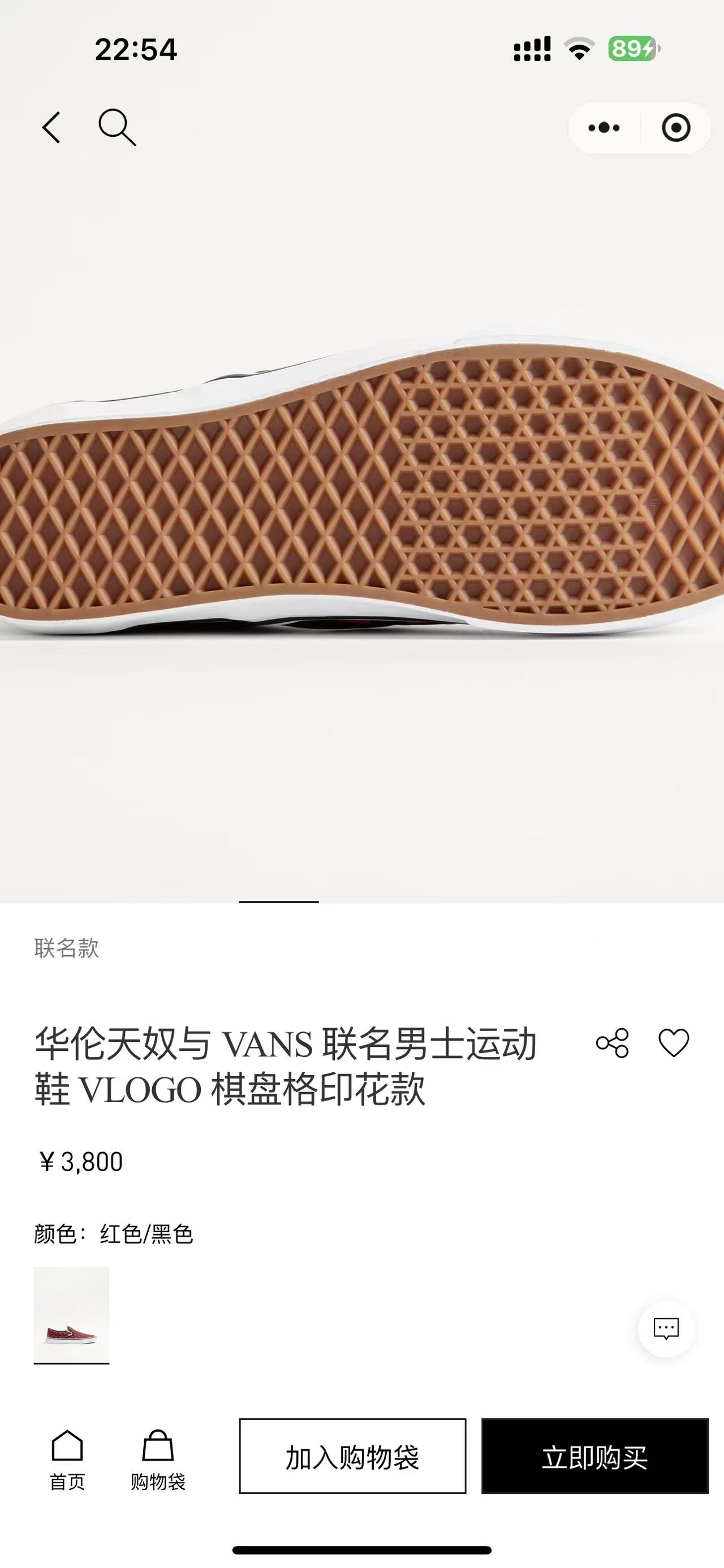Open the mini program more options menu
The height and width of the screenshot is (1568, 724).
604,128
